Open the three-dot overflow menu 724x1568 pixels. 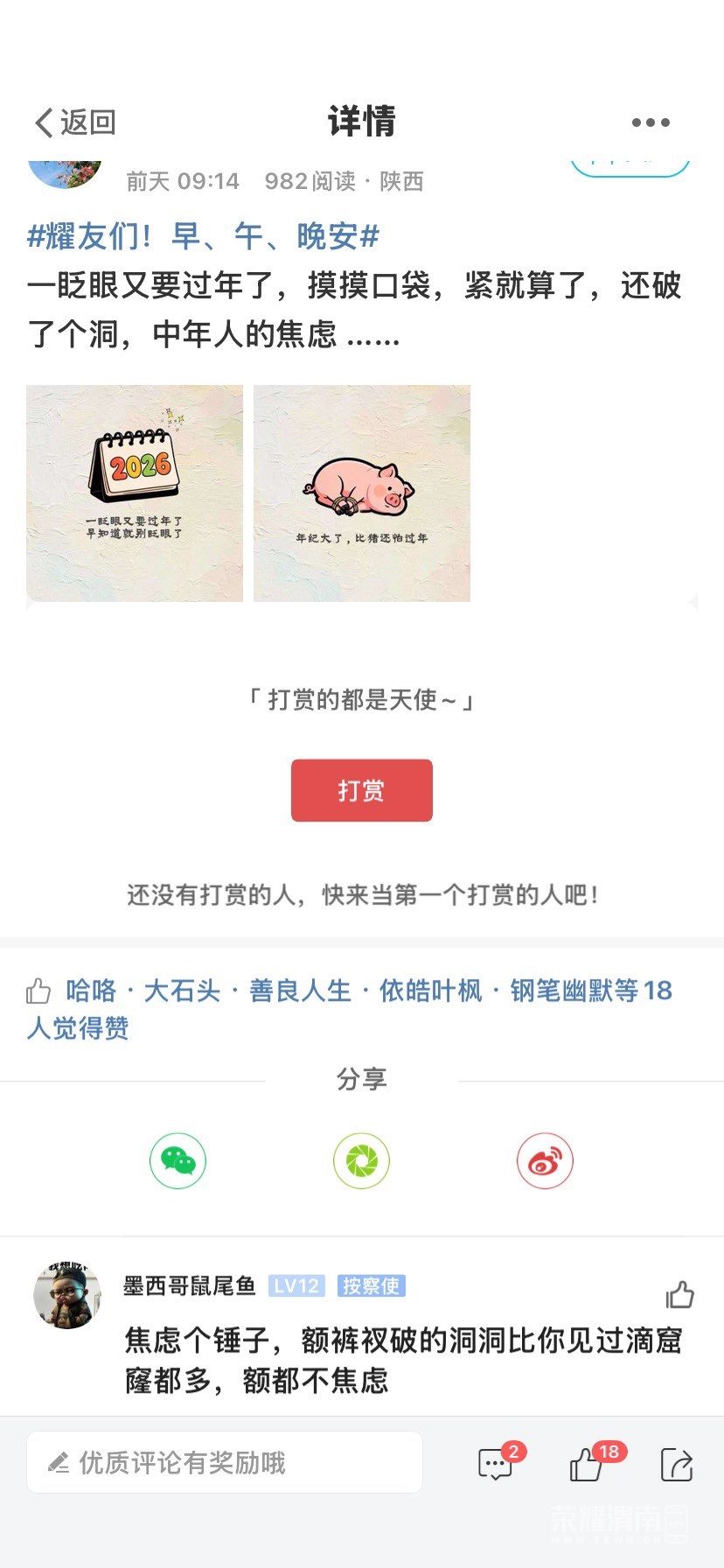651,122
